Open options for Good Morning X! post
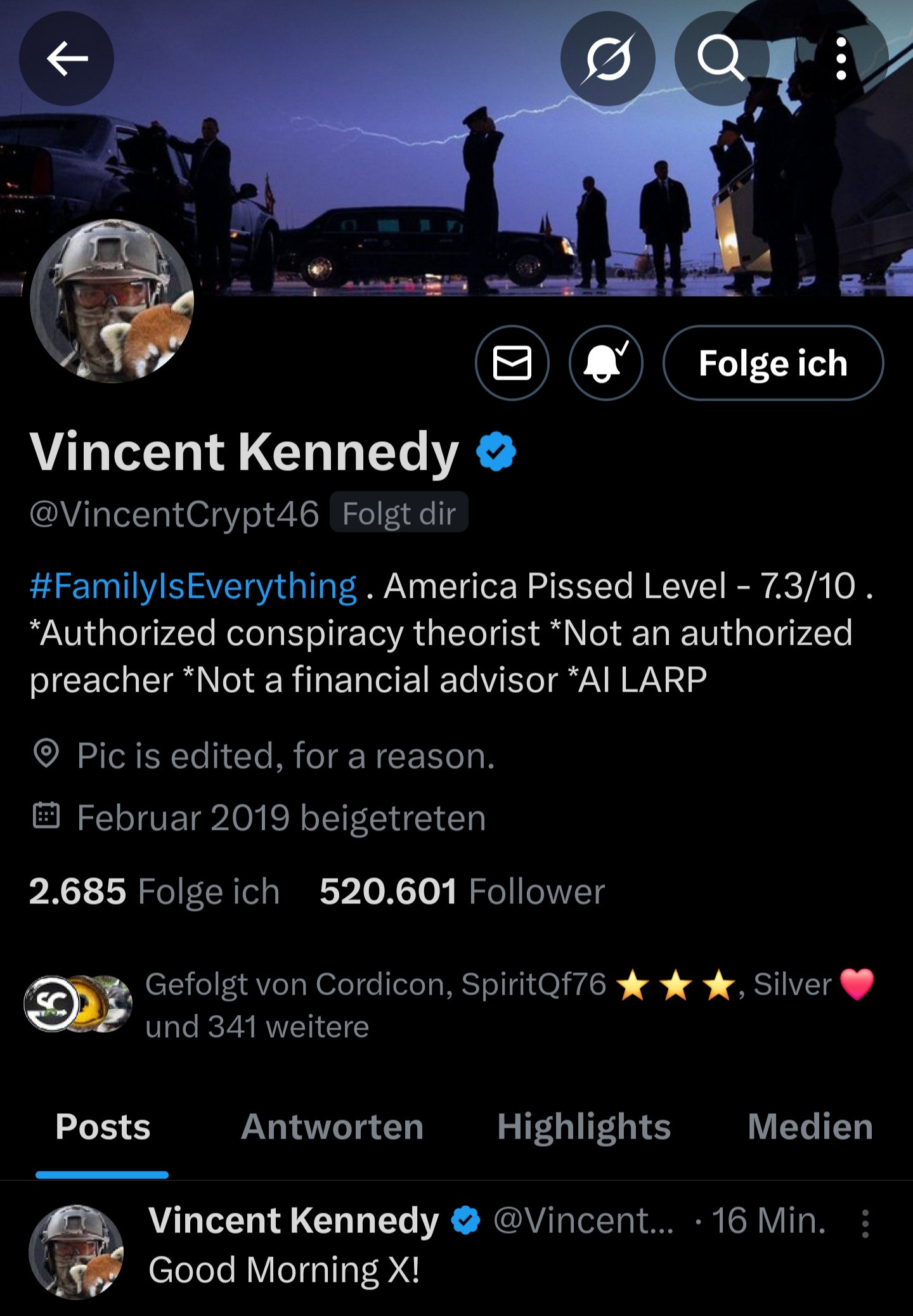 pyautogui.click(x=865, y=1223)
